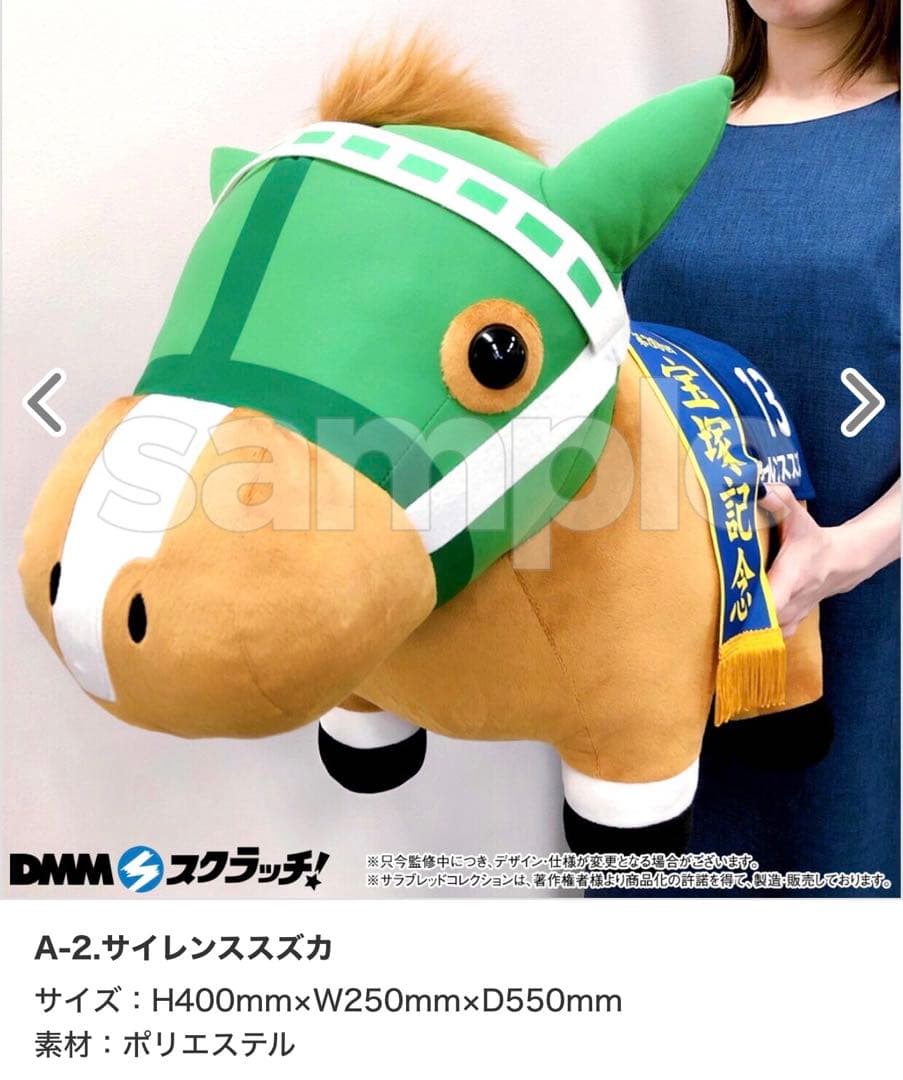Open the previous image with the left chevron

40,400
